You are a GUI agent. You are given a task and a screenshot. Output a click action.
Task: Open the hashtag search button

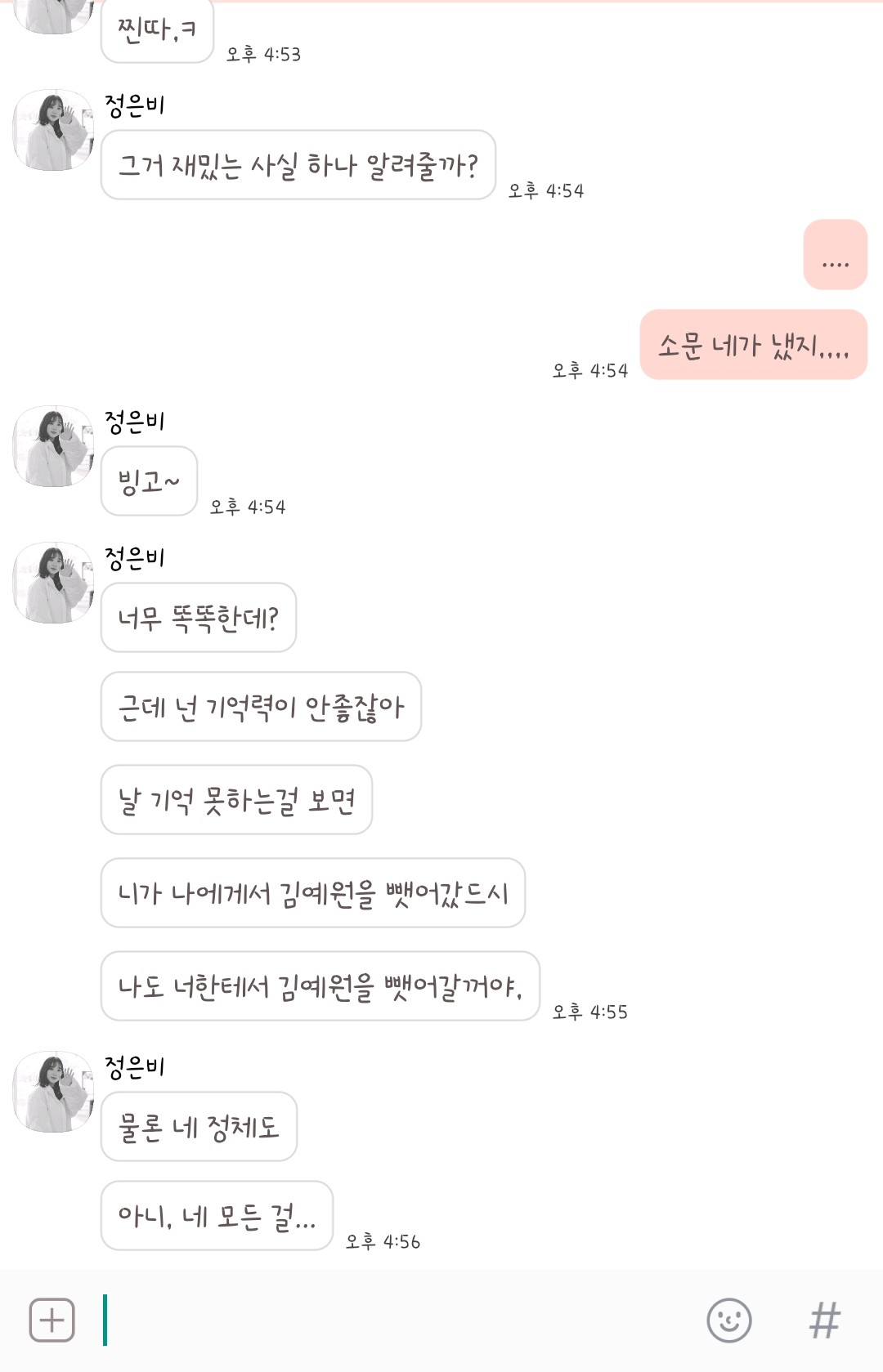click(824, 1320)
